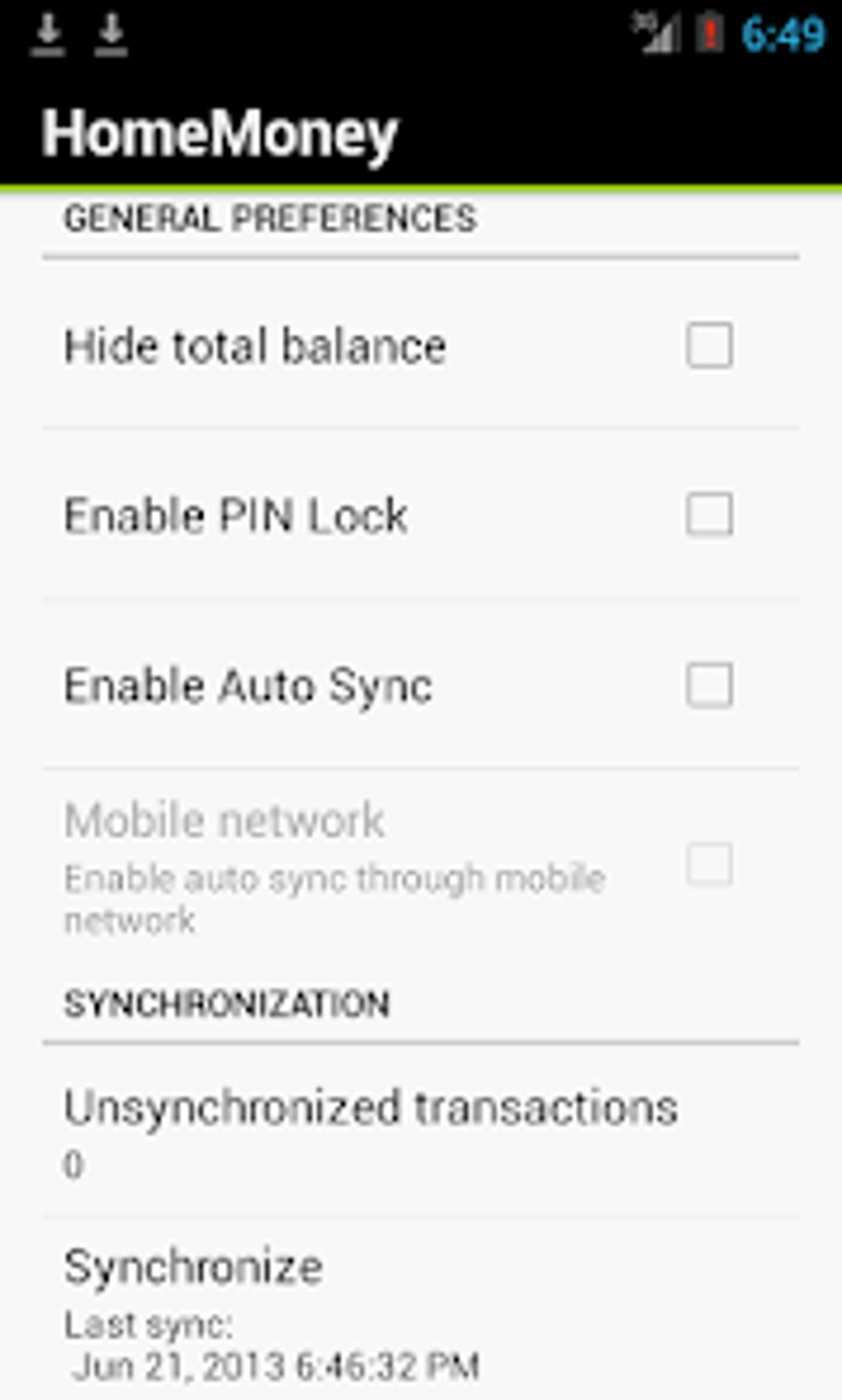842x1400 pixels.
Task: Check the Hide total balance checkbox
Action: pyautogui.click(x=708, y=345)
